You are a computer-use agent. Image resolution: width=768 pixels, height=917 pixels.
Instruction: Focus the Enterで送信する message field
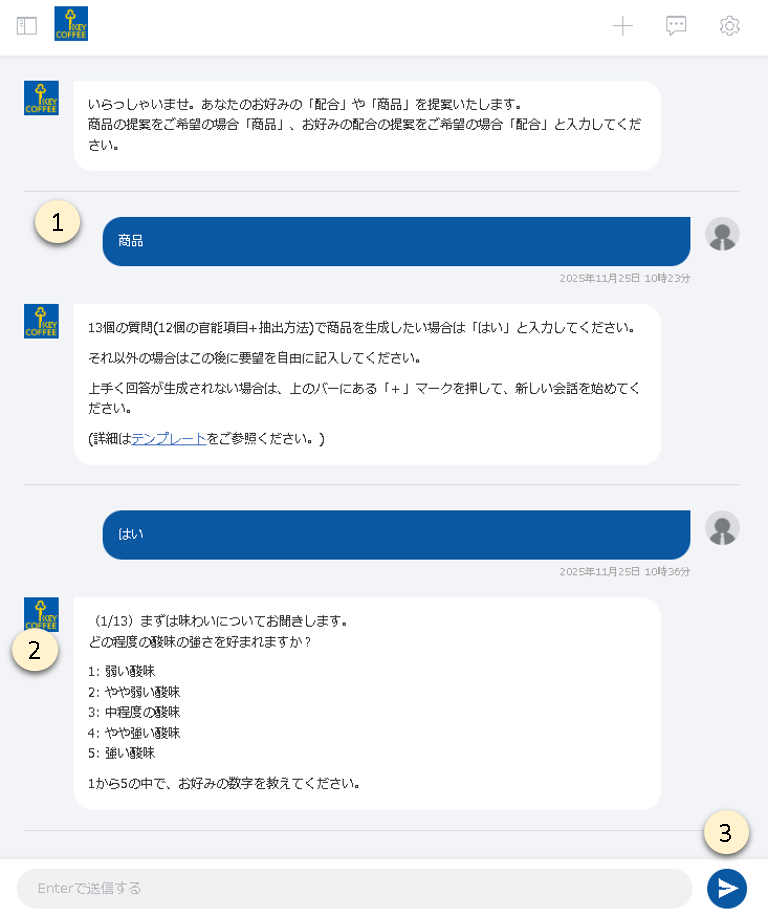[354, 888]
